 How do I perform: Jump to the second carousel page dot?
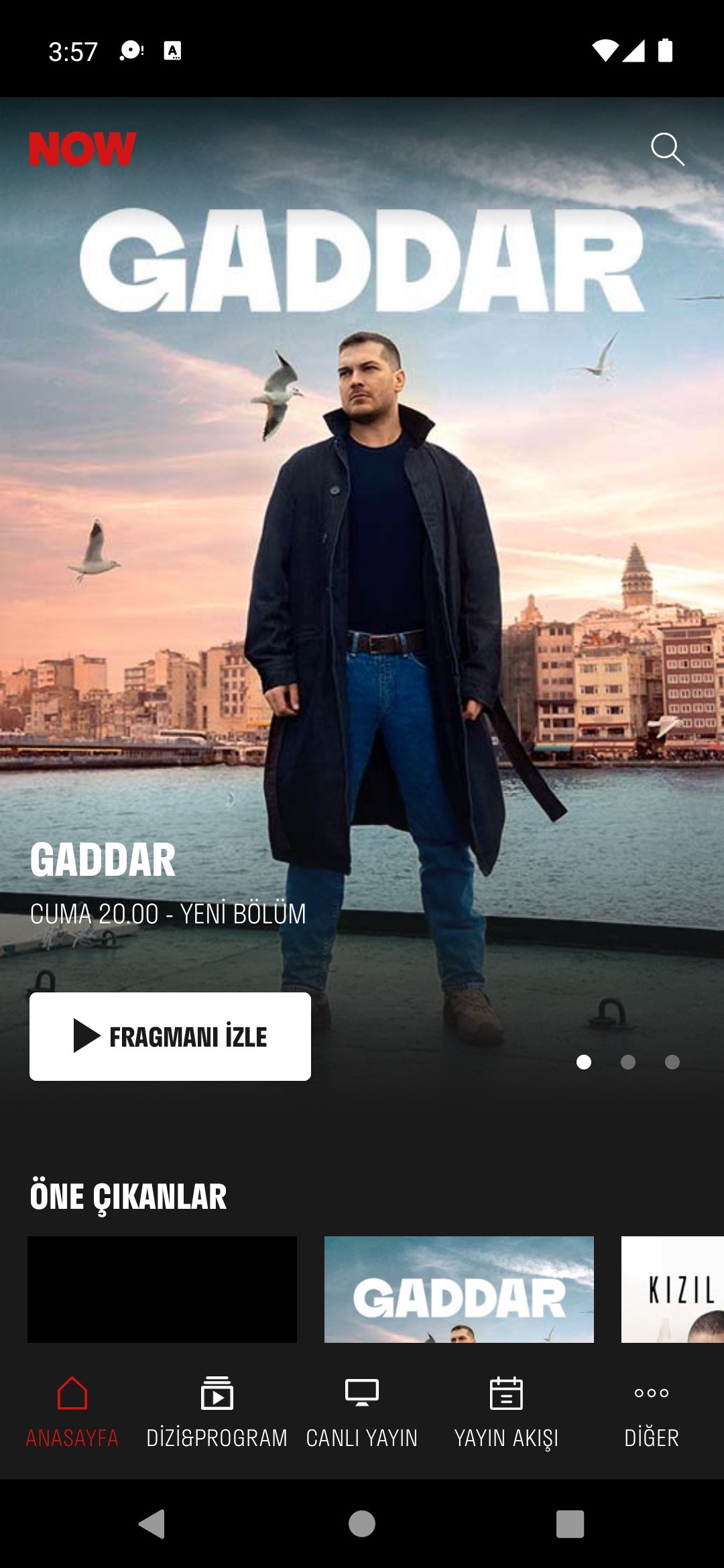click(628, 1062)
